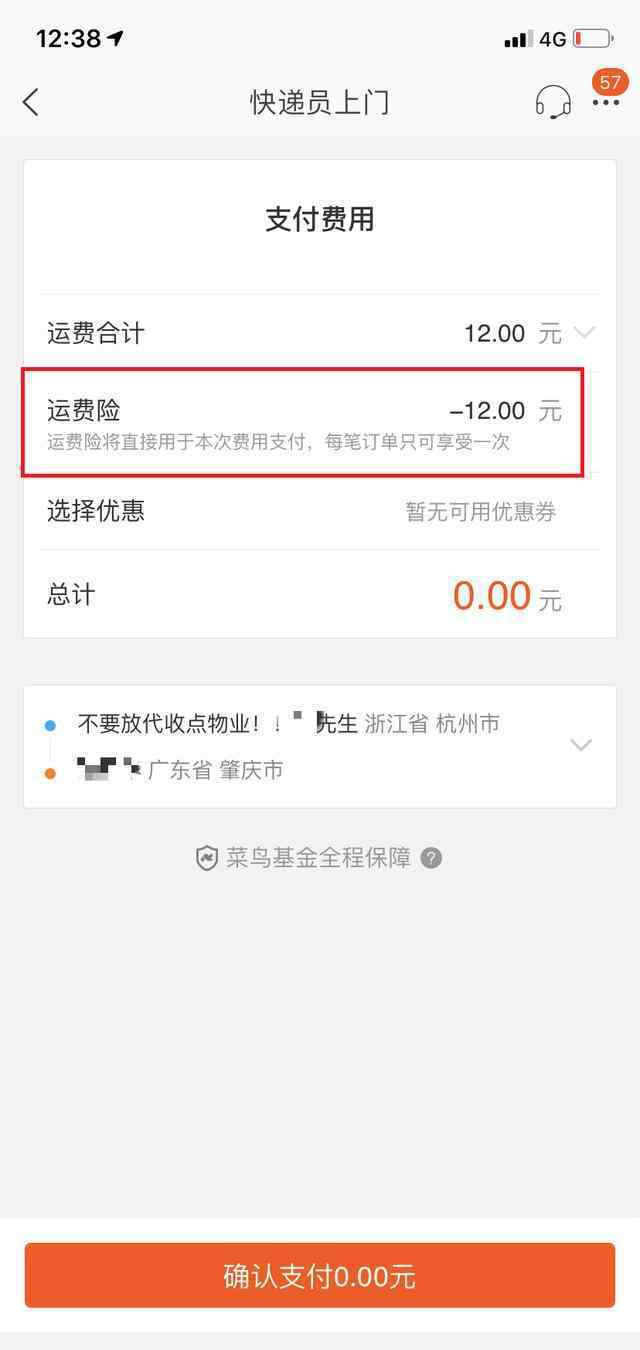Image resolution: width=640 pixels, height=1350 pixels.
Task: Tap 确认支付0.00元 to confirm payment
Action: pyautogui.click(x=320, y=1276)
